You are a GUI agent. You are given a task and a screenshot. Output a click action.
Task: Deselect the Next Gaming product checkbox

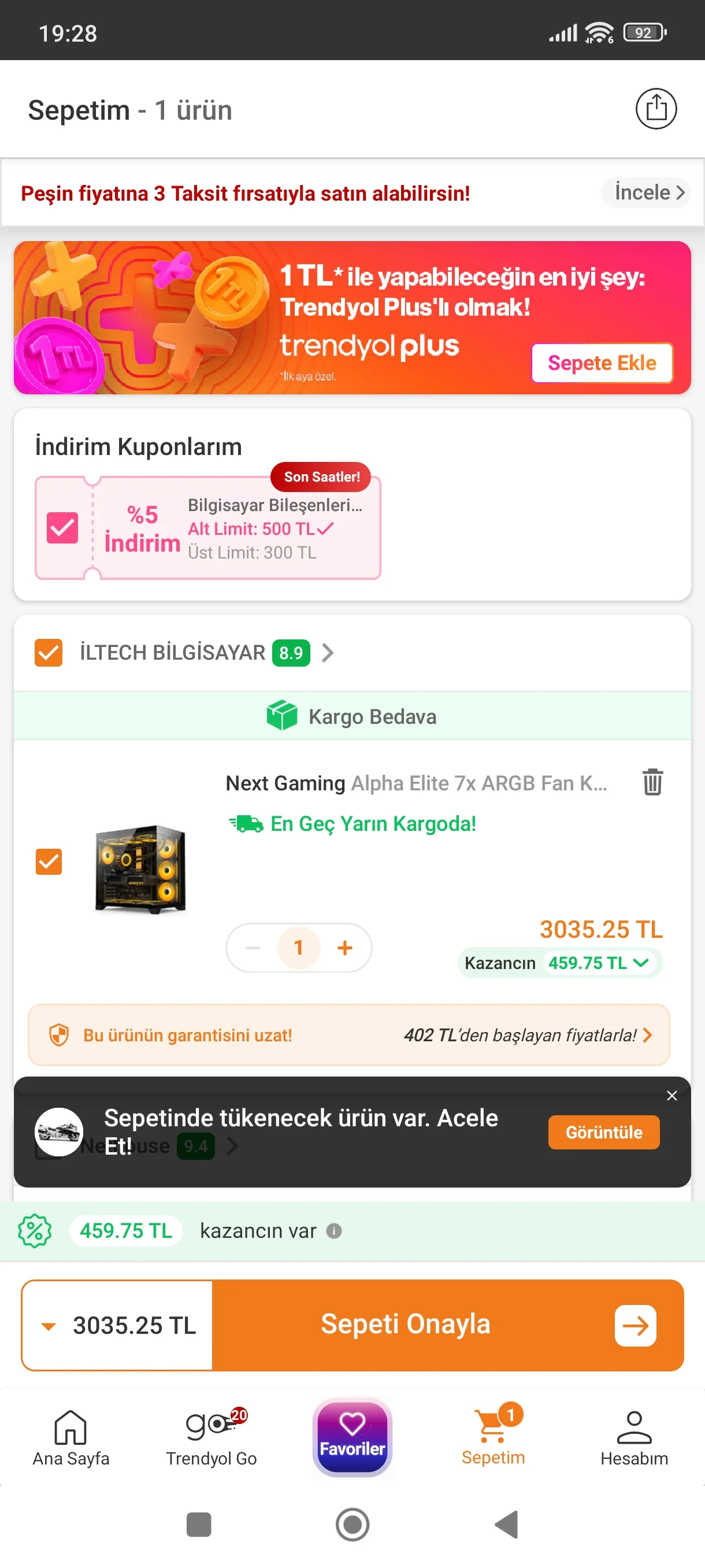click(49, 861)
